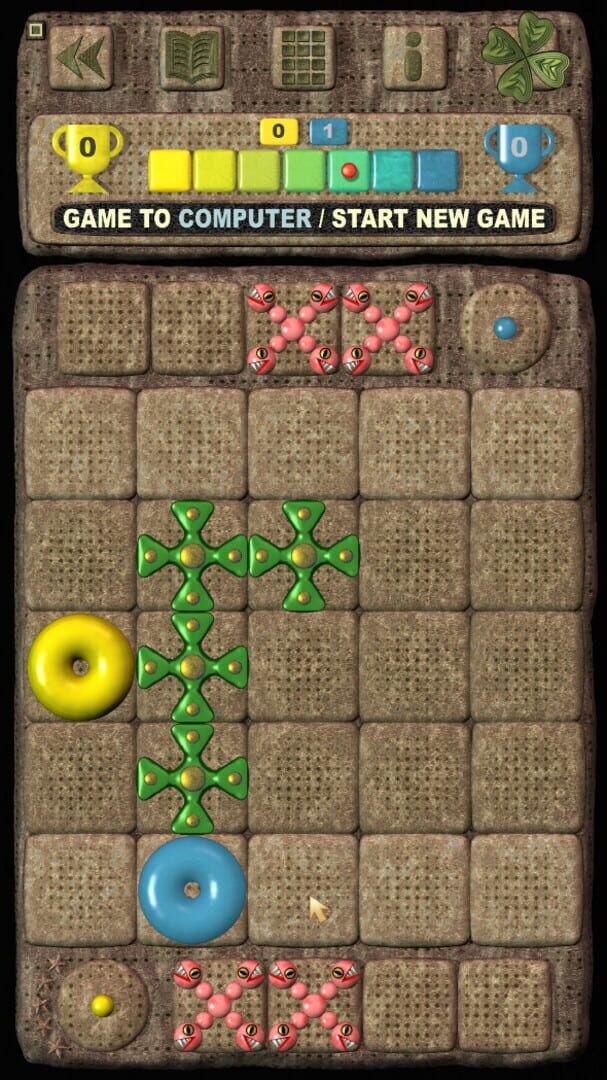
Task: Start a new game from the banner
Action: (x=438, y=219)
